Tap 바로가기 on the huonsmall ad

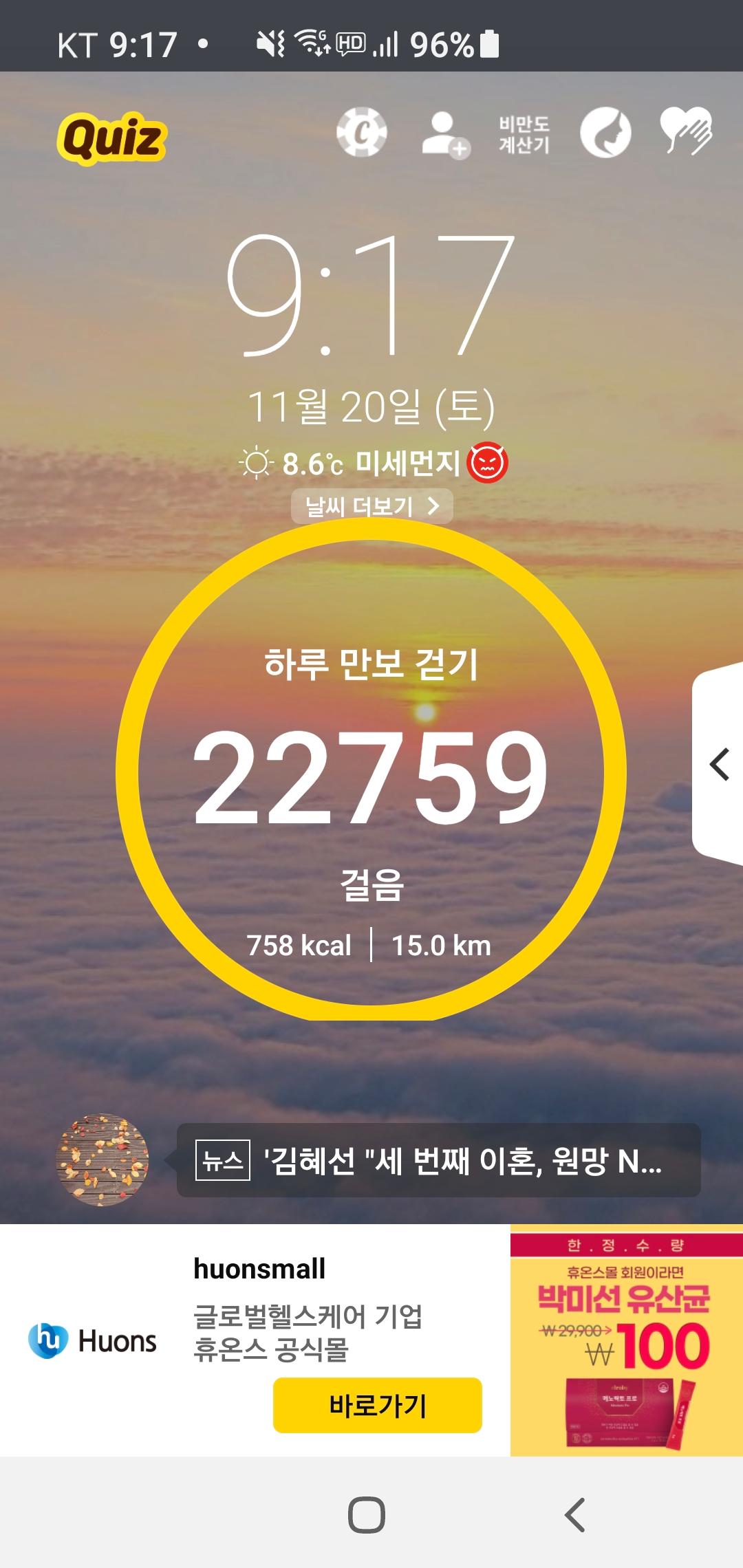(377, 1405)
